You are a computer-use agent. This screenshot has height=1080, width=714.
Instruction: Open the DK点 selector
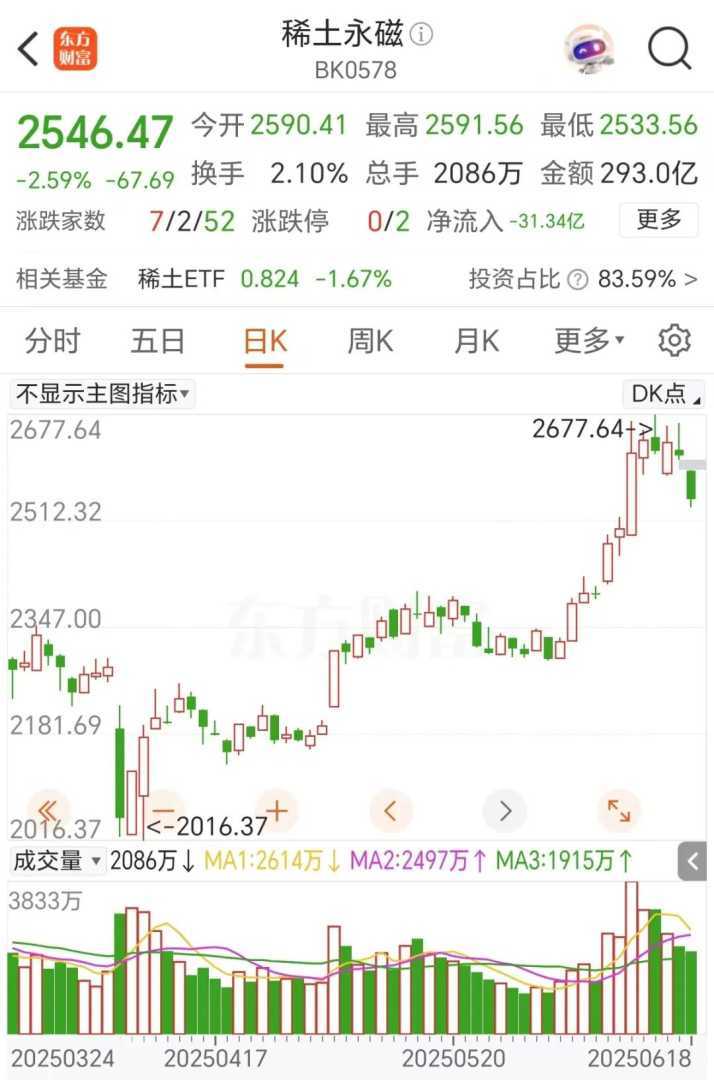pyautogui.click(x=664, y=394)
